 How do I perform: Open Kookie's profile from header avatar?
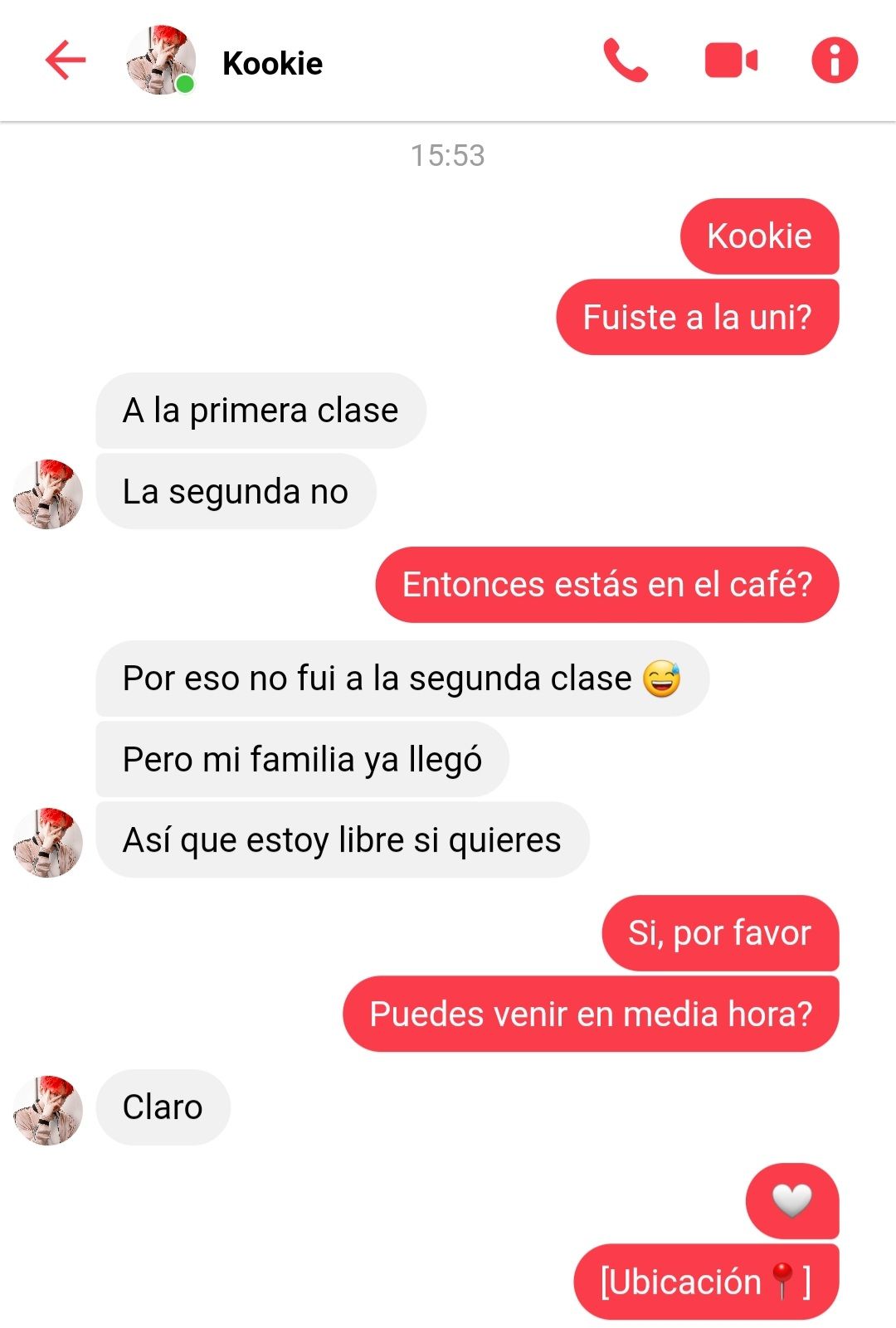(x=161, y=61)
